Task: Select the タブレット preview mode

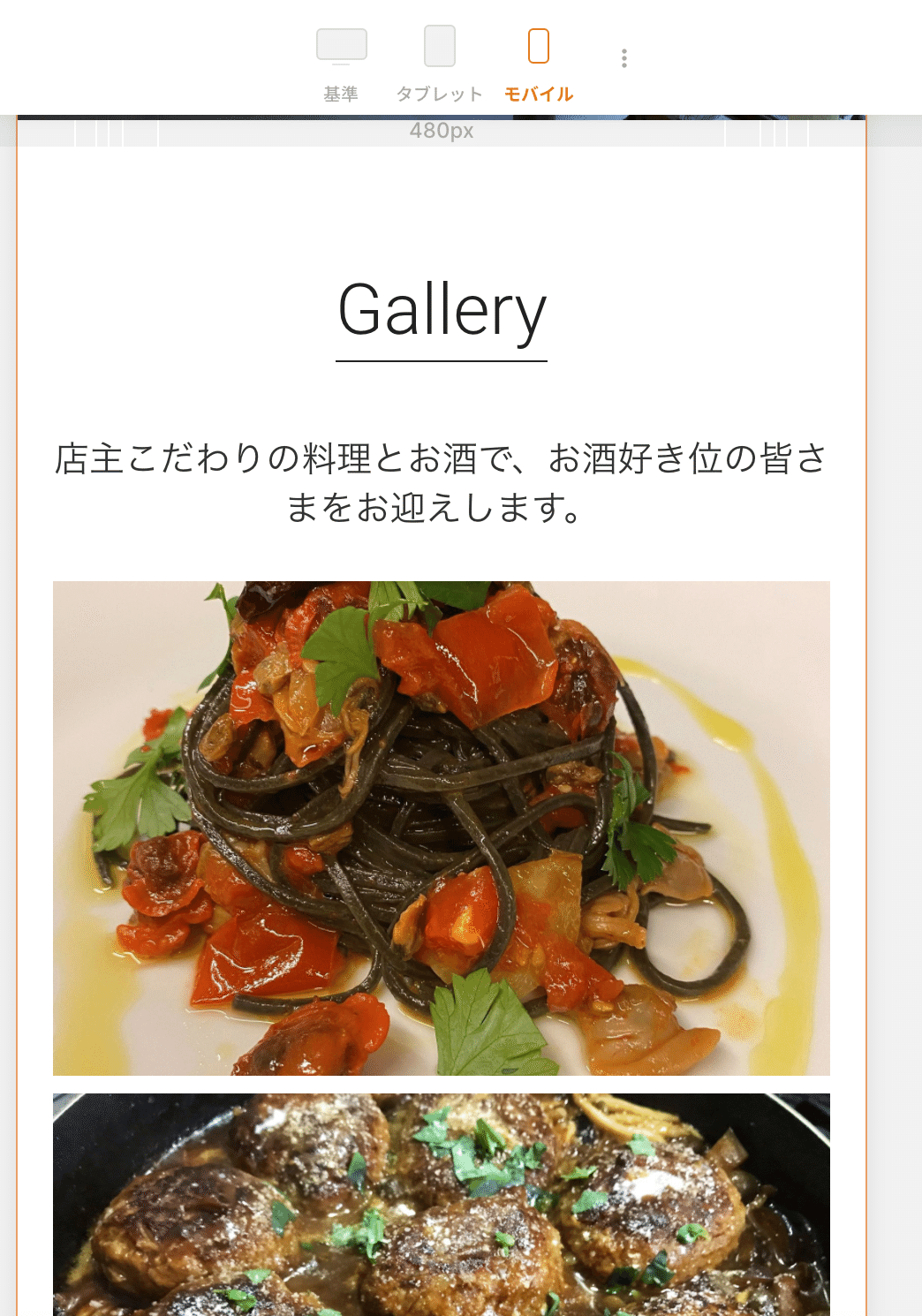Action: click(439, 64)
